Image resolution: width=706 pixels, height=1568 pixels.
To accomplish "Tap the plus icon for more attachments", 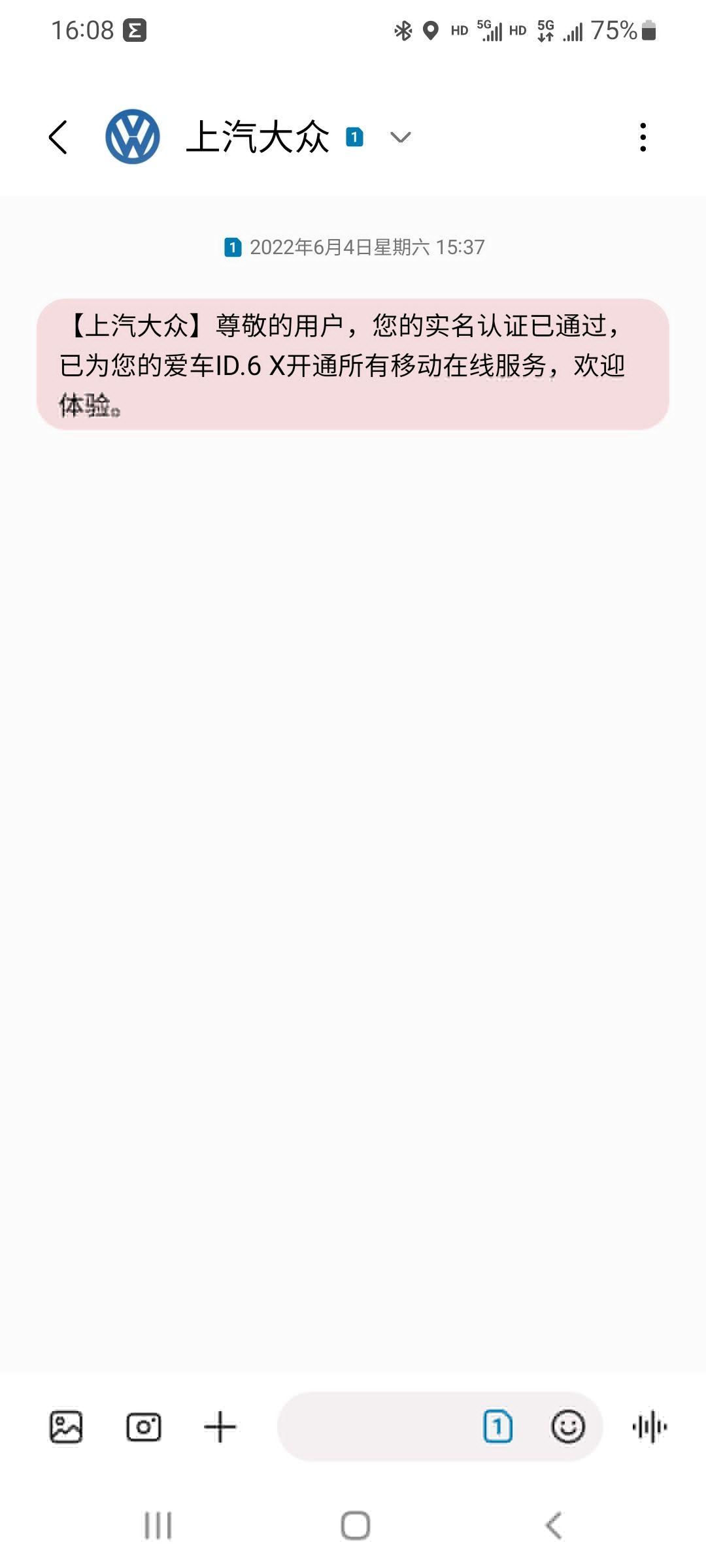I will tap(220, 1426).
